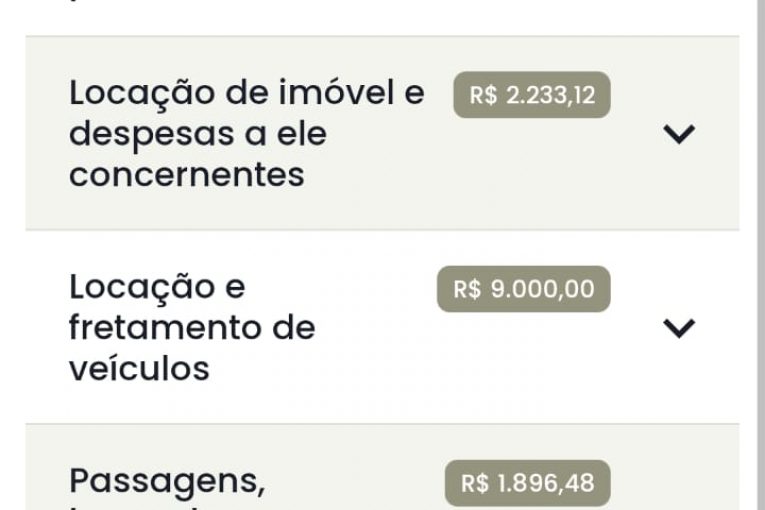The width and height of the screenshot is (765, 510).
Task: Open the 'Passagens' expense row
Action: coord(168,482)
